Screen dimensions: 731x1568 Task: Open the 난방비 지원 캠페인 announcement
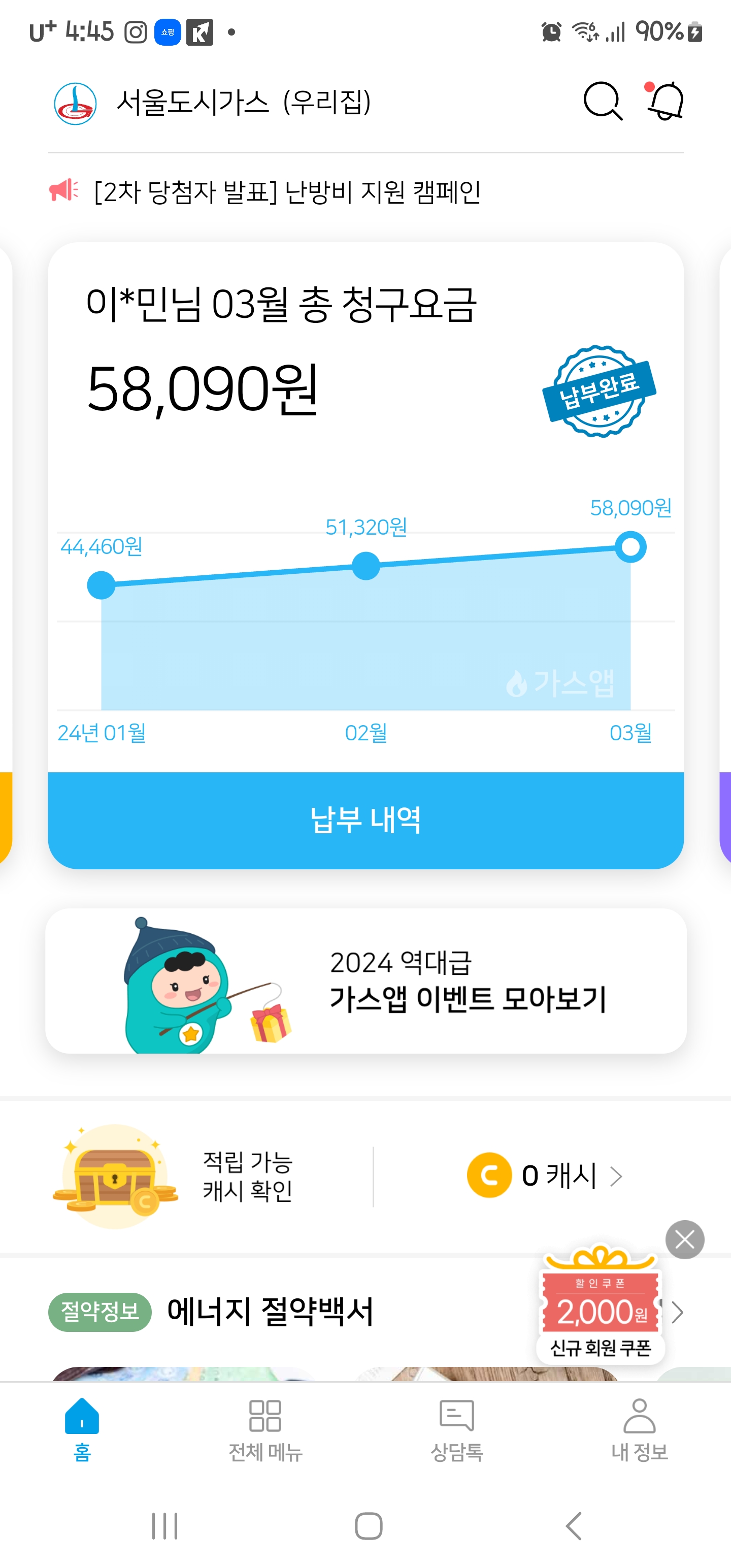(x=287, y=192)
